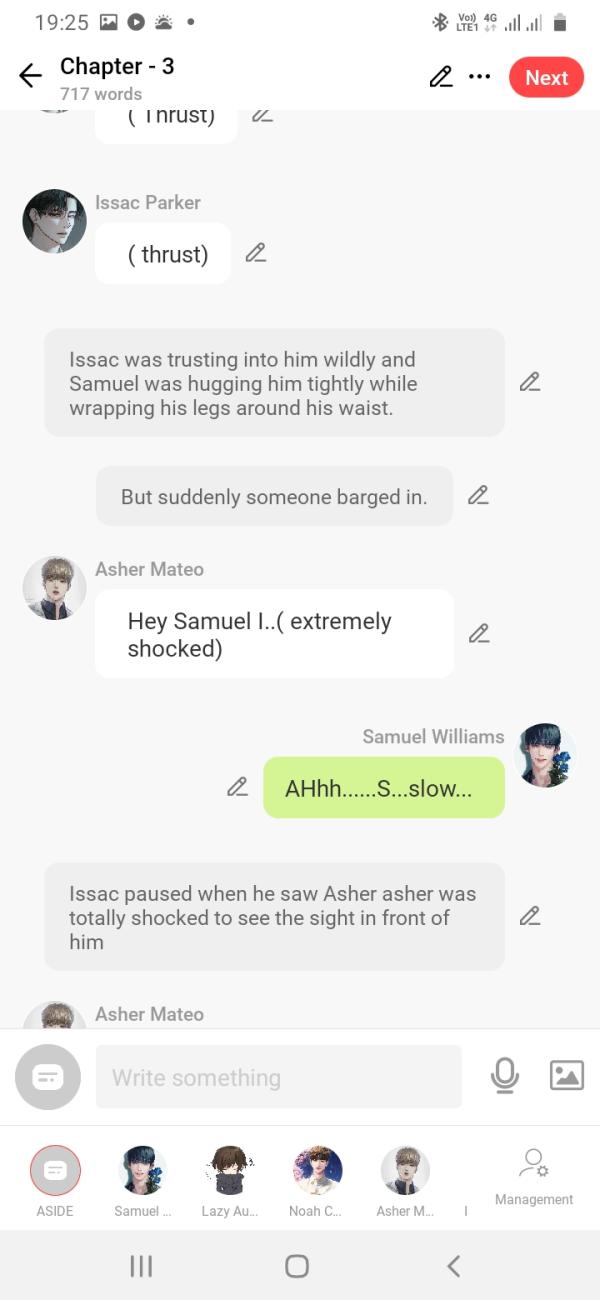The width and height of the screenshot is (600, 1300).
Task: Edit the "Issac was trusting" narration block
Action: point(530,382)
